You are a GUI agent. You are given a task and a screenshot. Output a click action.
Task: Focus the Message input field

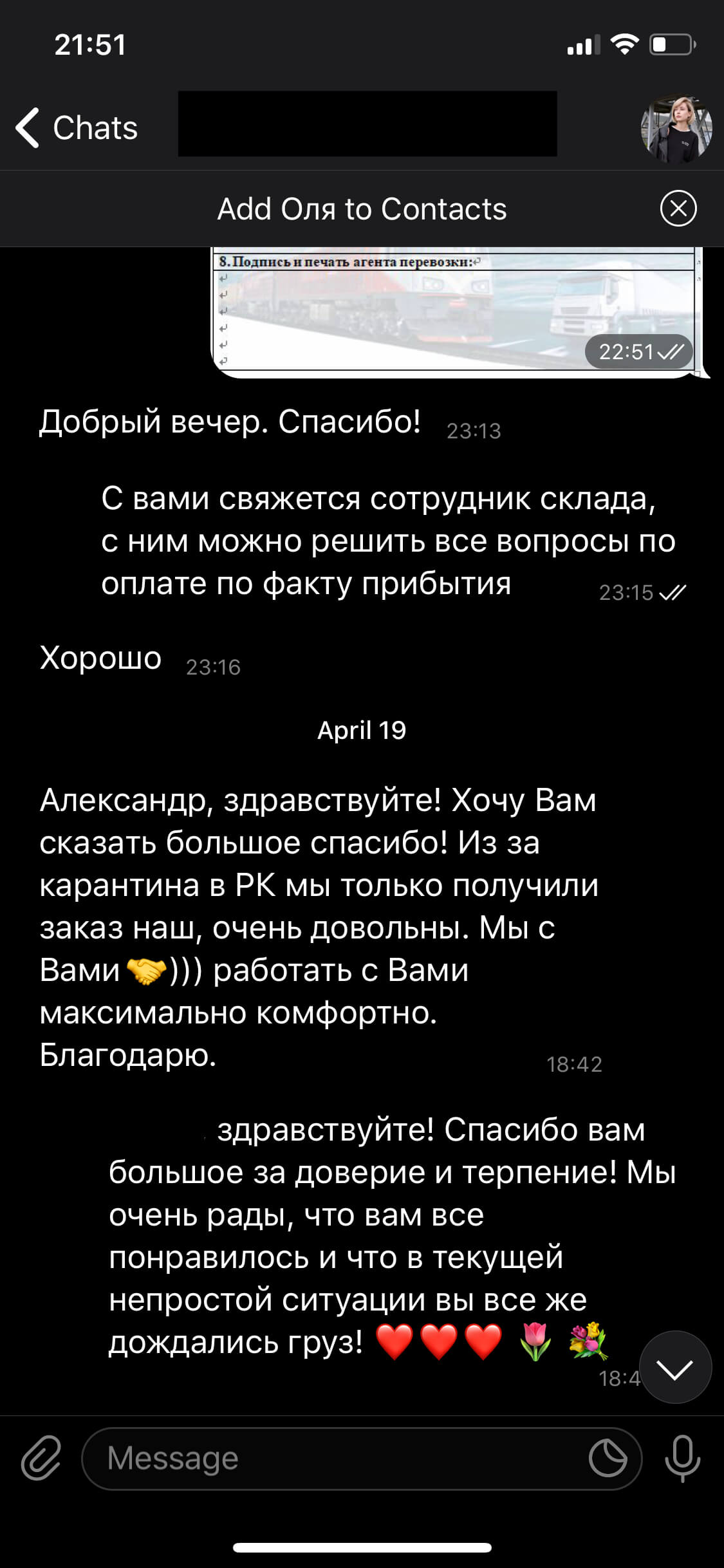[335, 1459]
